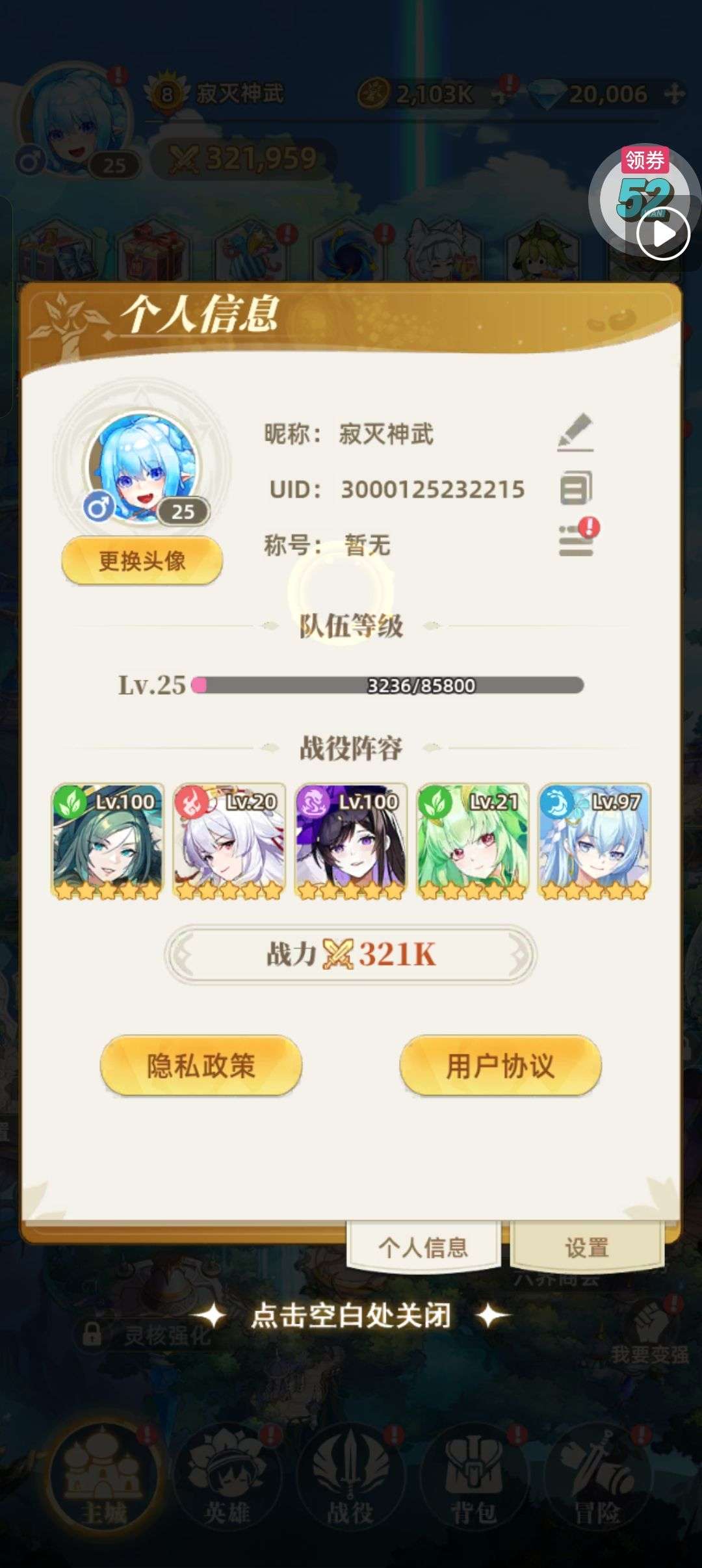This screenshot has width=702, height=1568.
Task: Copy the UID number
Action: click(576, 488)
